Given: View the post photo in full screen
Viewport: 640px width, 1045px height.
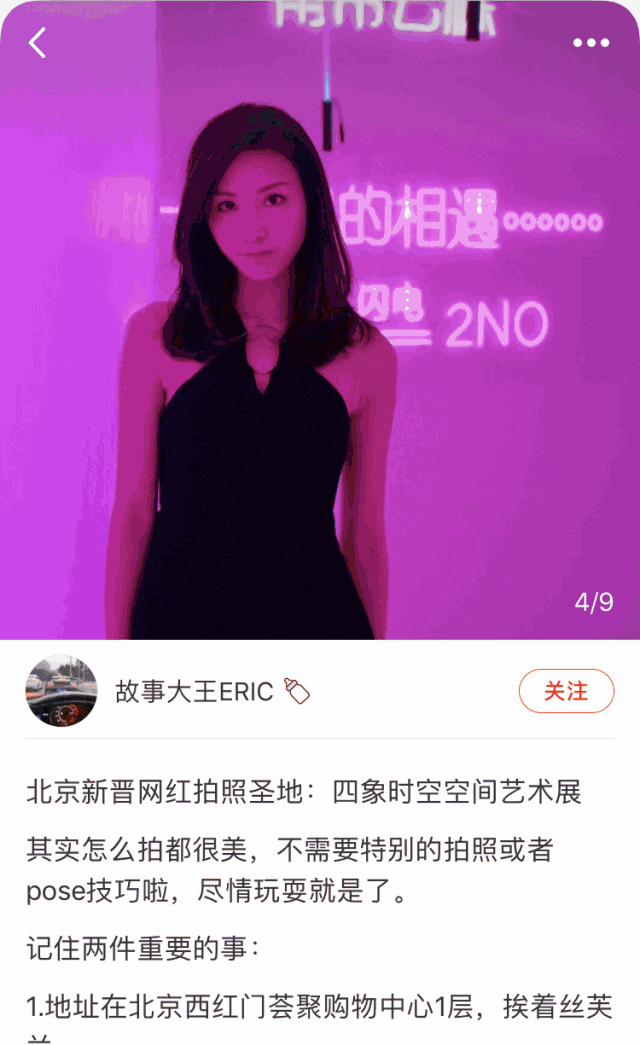Looking at the screenshot, I should coord(320,320).
